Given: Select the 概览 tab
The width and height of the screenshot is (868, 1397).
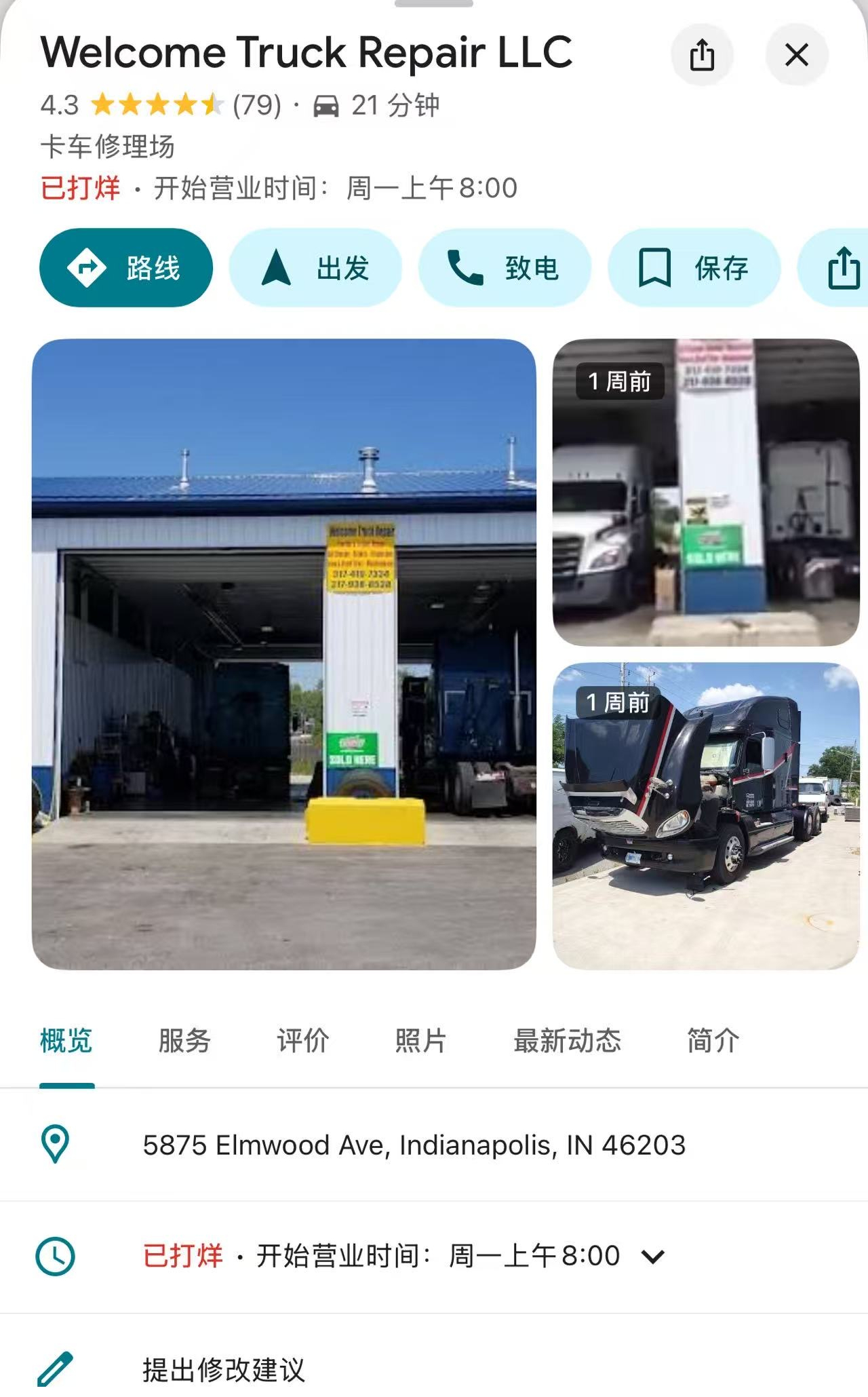Looking at the screenshot, I should [x=66, y=1040].
